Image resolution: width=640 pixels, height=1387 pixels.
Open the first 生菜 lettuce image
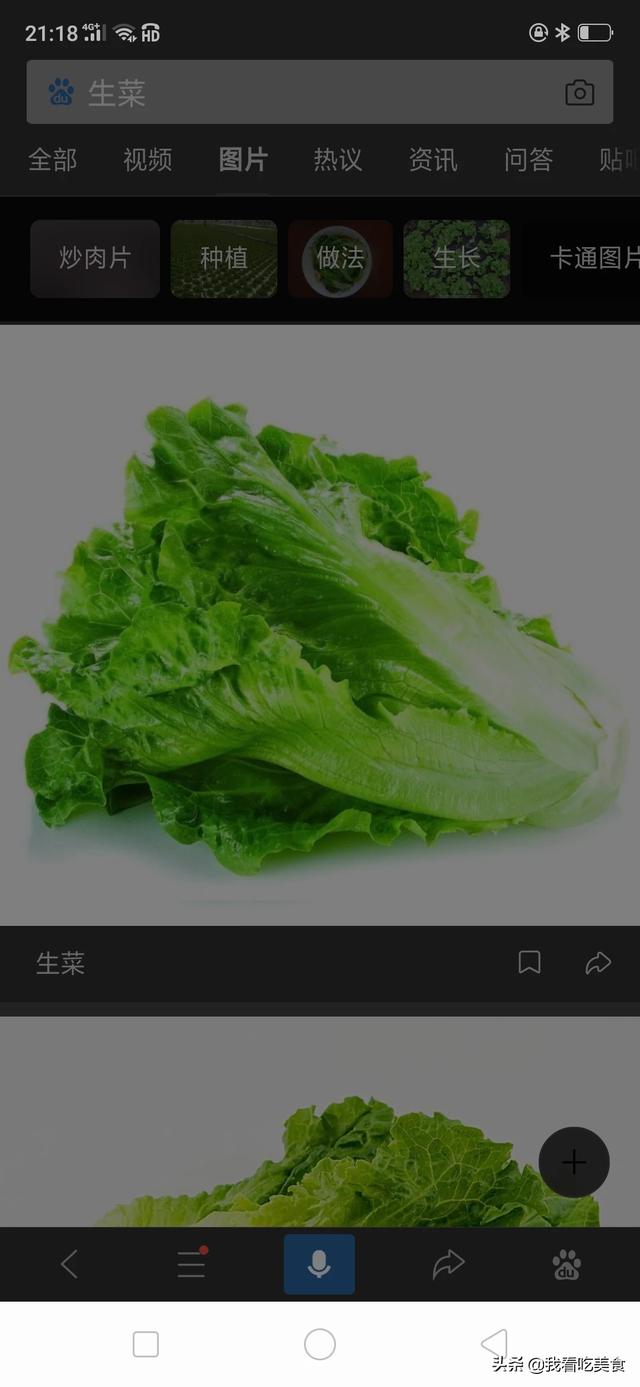320,625
